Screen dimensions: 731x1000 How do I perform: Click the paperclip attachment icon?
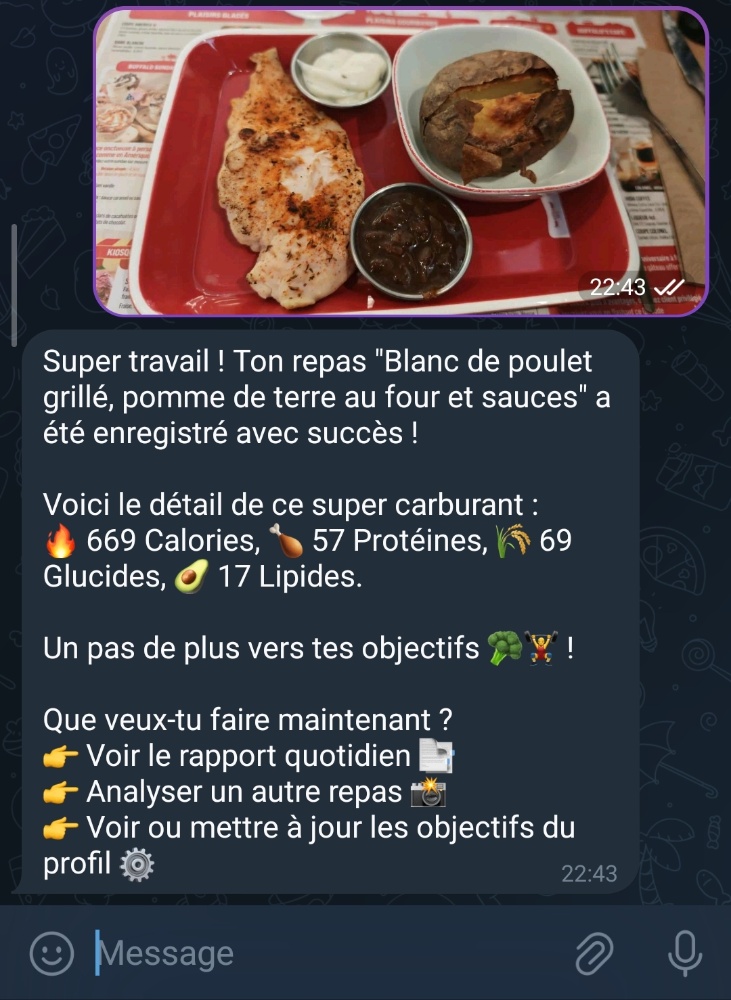(x=594, y=952)
